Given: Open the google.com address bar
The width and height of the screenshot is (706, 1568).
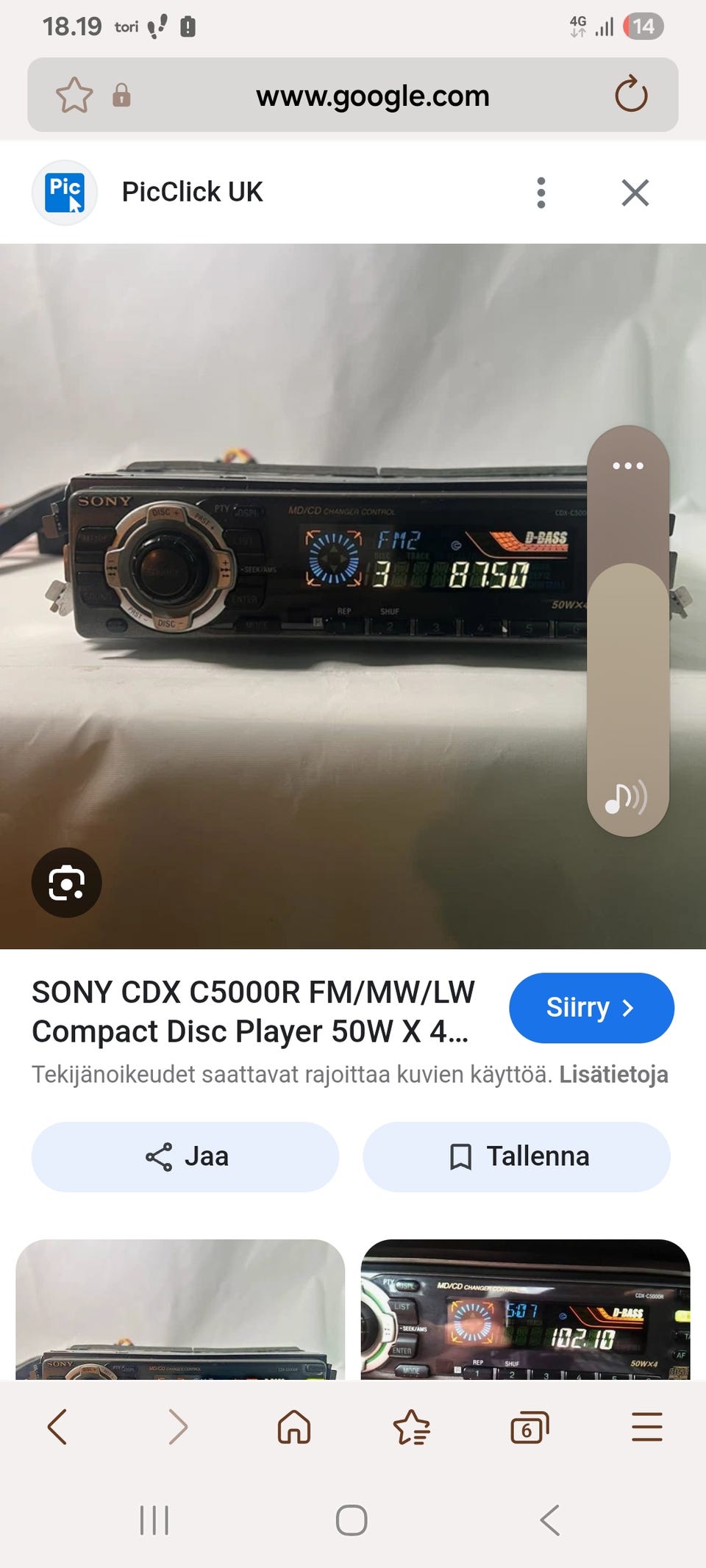Looking at the screenshot, I should [372, 96].
